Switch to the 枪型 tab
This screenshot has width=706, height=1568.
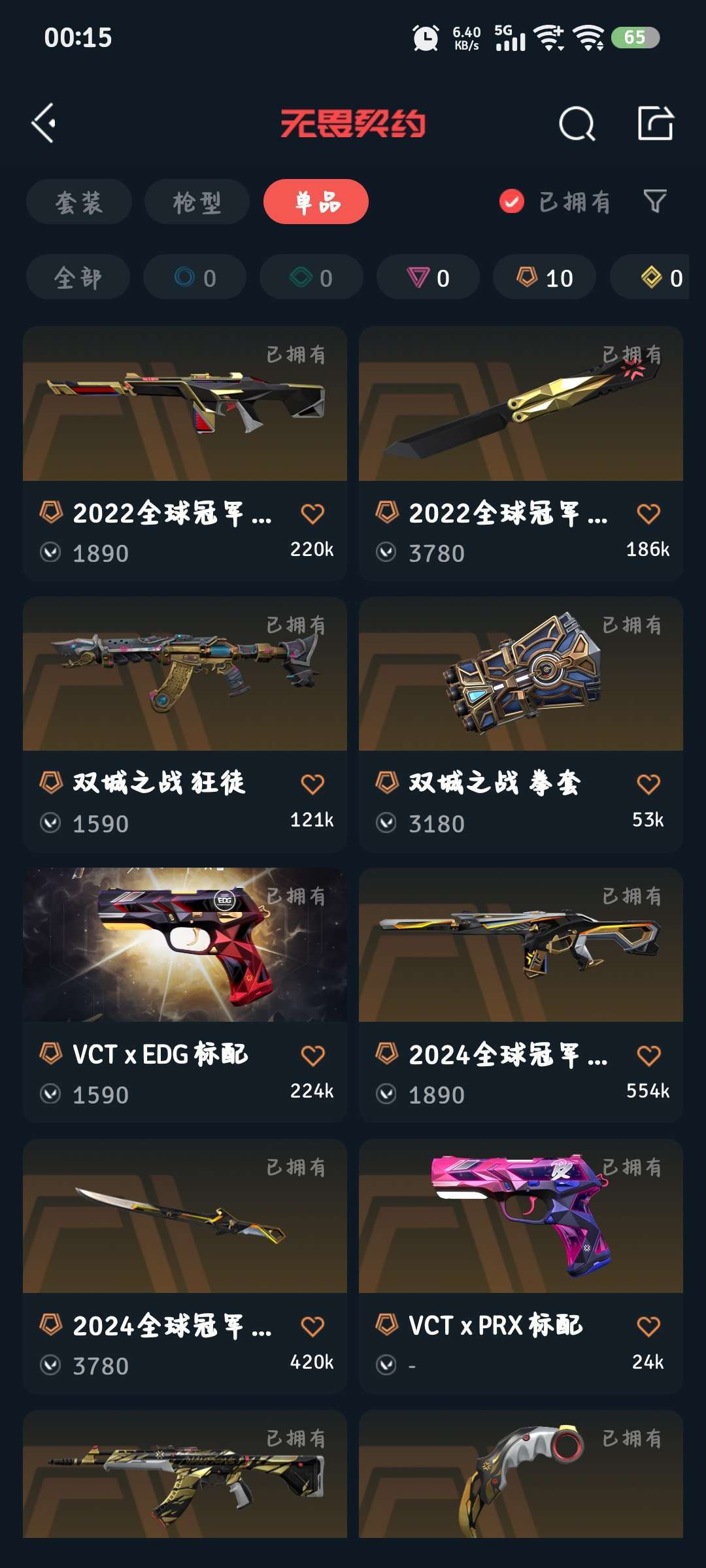coord(197,202)
